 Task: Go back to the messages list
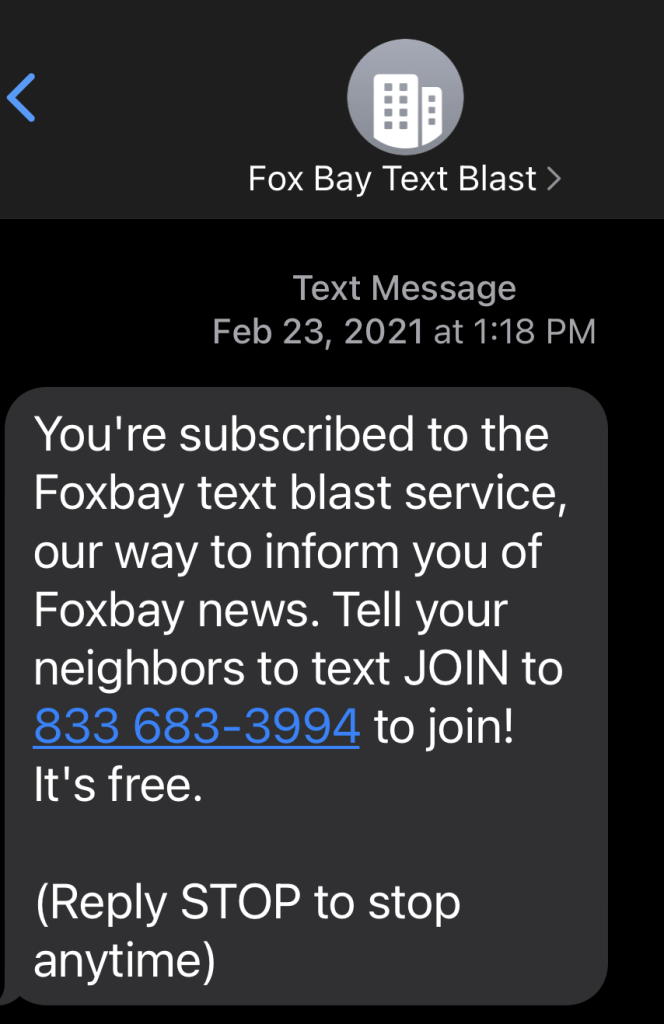pyautogui.click(x=22, y=97)
